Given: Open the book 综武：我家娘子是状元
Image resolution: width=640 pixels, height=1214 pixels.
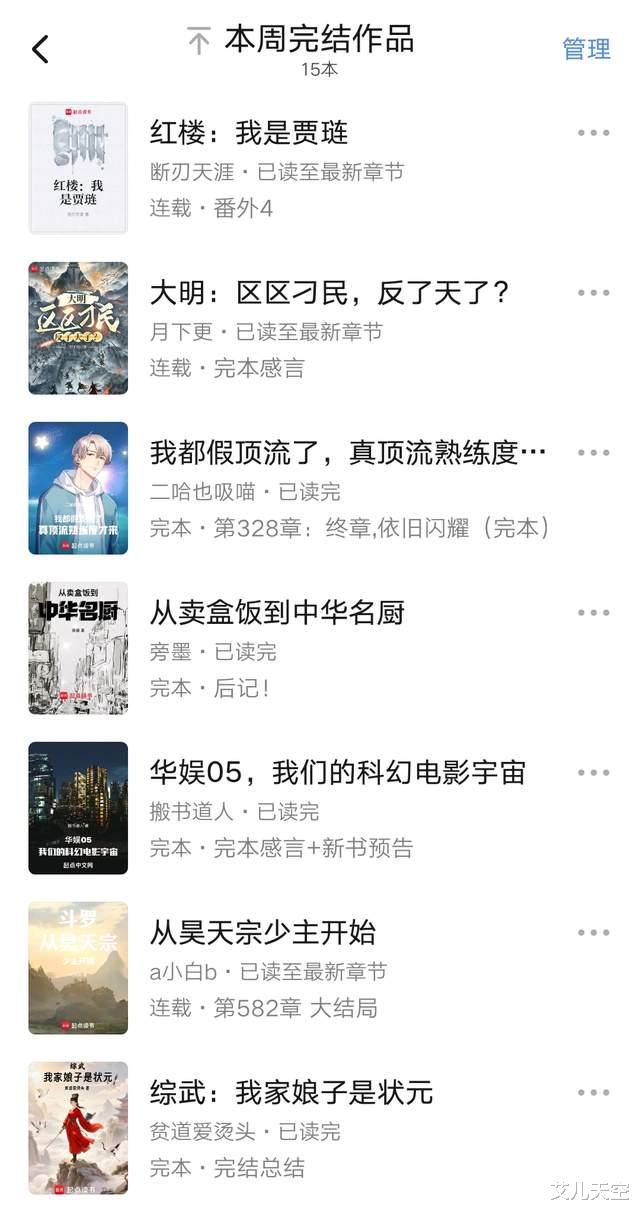Looking at the screenshot, I should 291,1093.
